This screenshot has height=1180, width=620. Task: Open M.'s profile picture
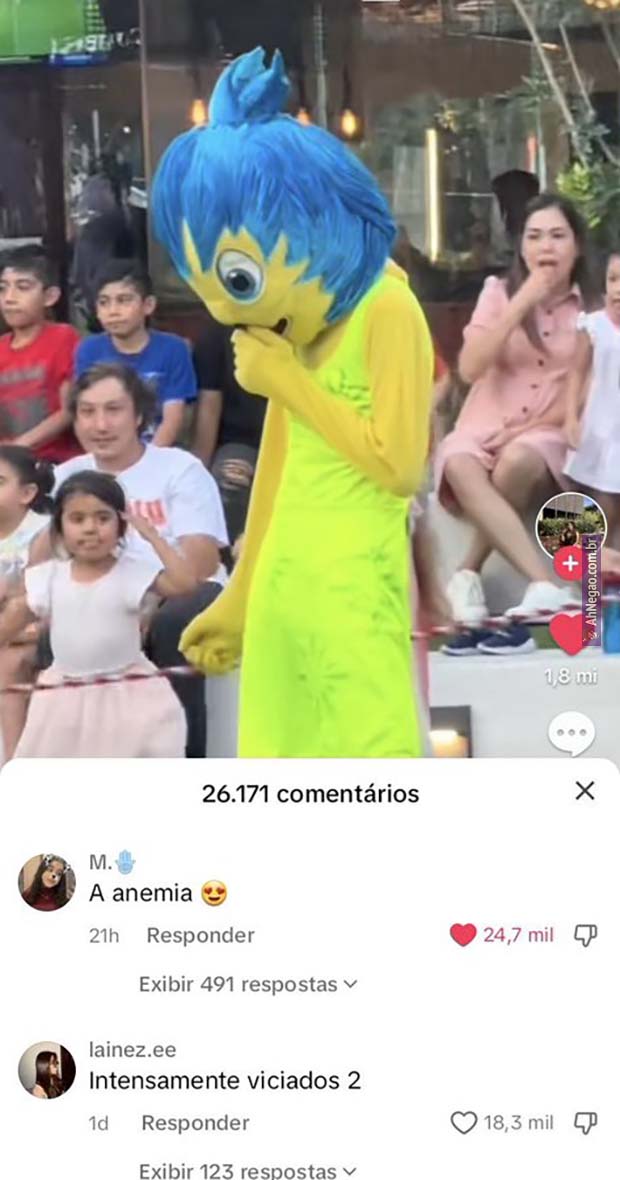(47, 882)
